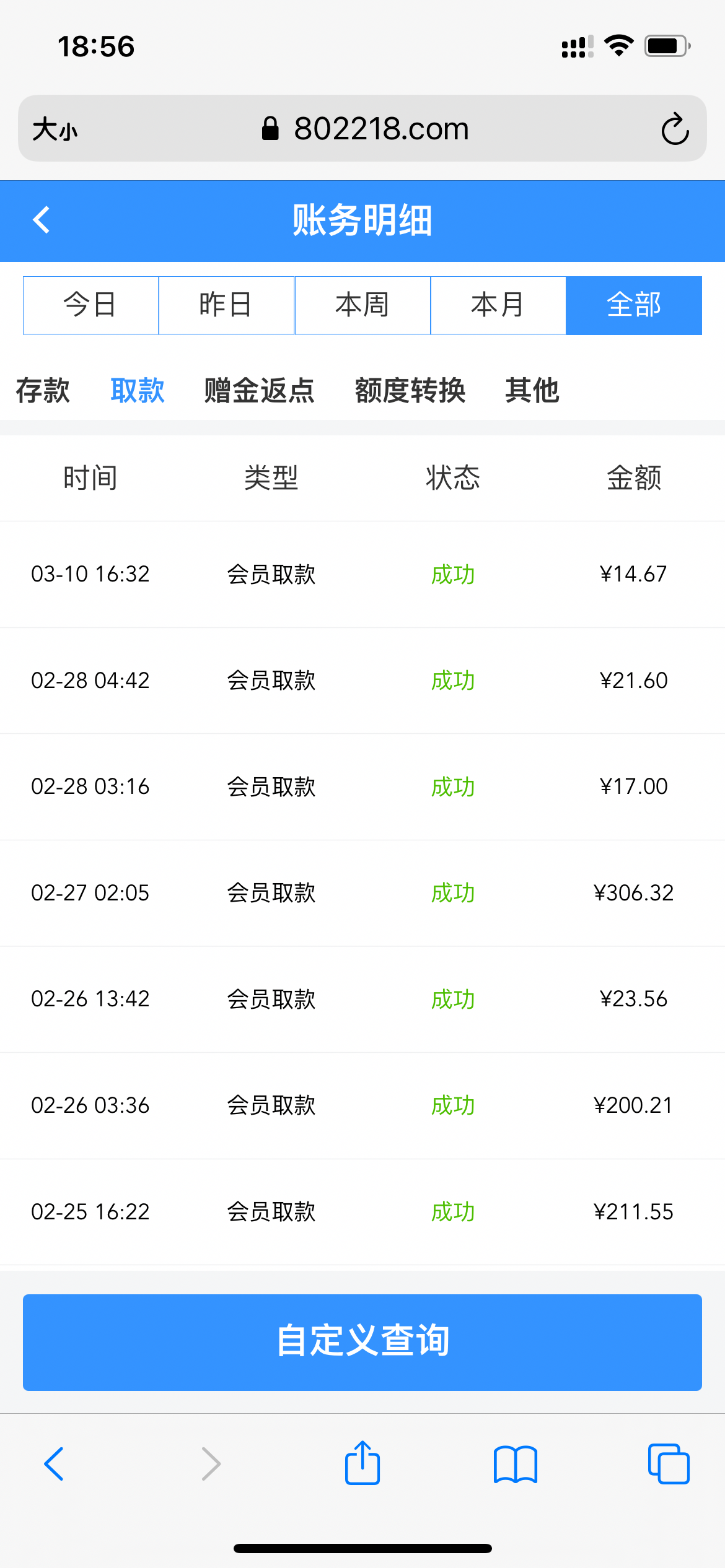
Task: Open Safari bookmarks
Action: [516, 1464]
